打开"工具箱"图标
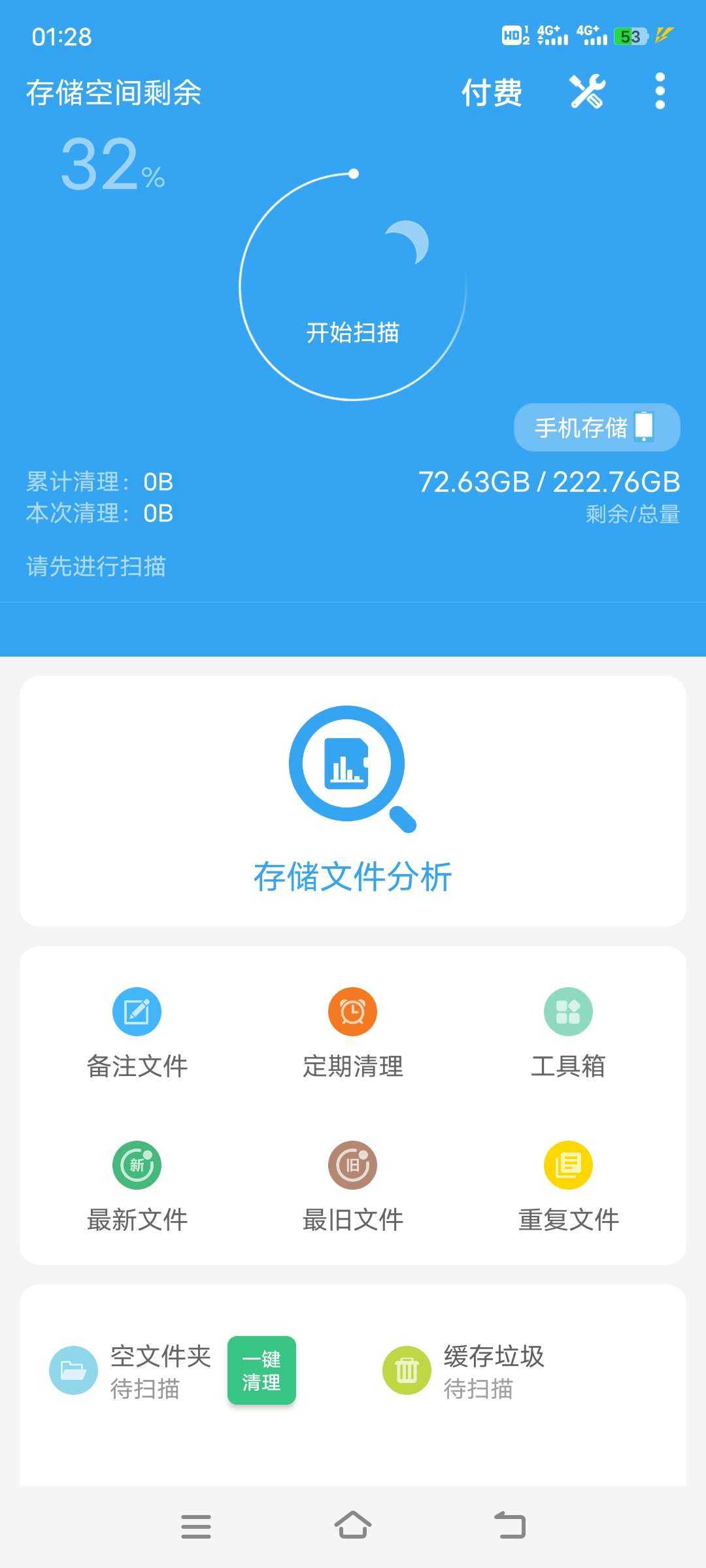706x1568 pixels. point(568,1010)
